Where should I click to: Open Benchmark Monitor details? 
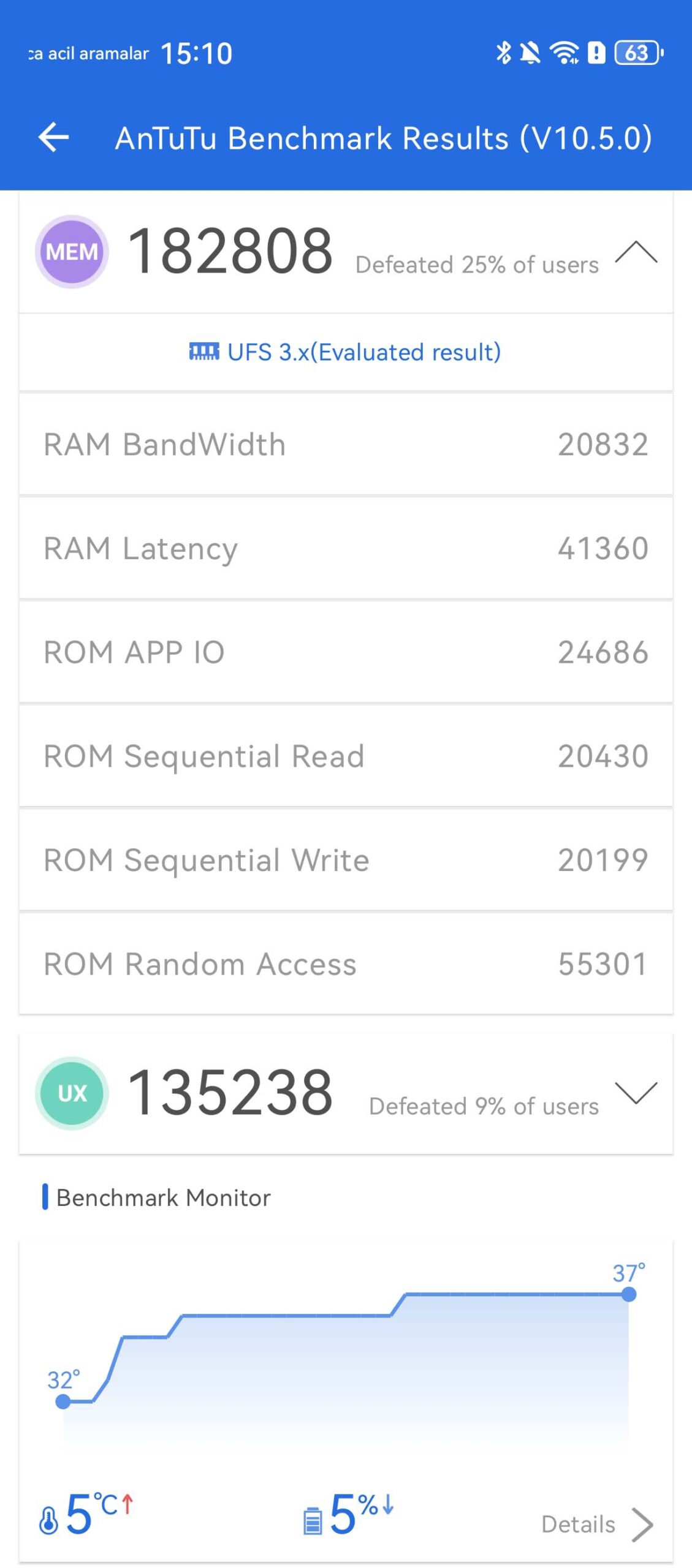[x=596, y=1524]
